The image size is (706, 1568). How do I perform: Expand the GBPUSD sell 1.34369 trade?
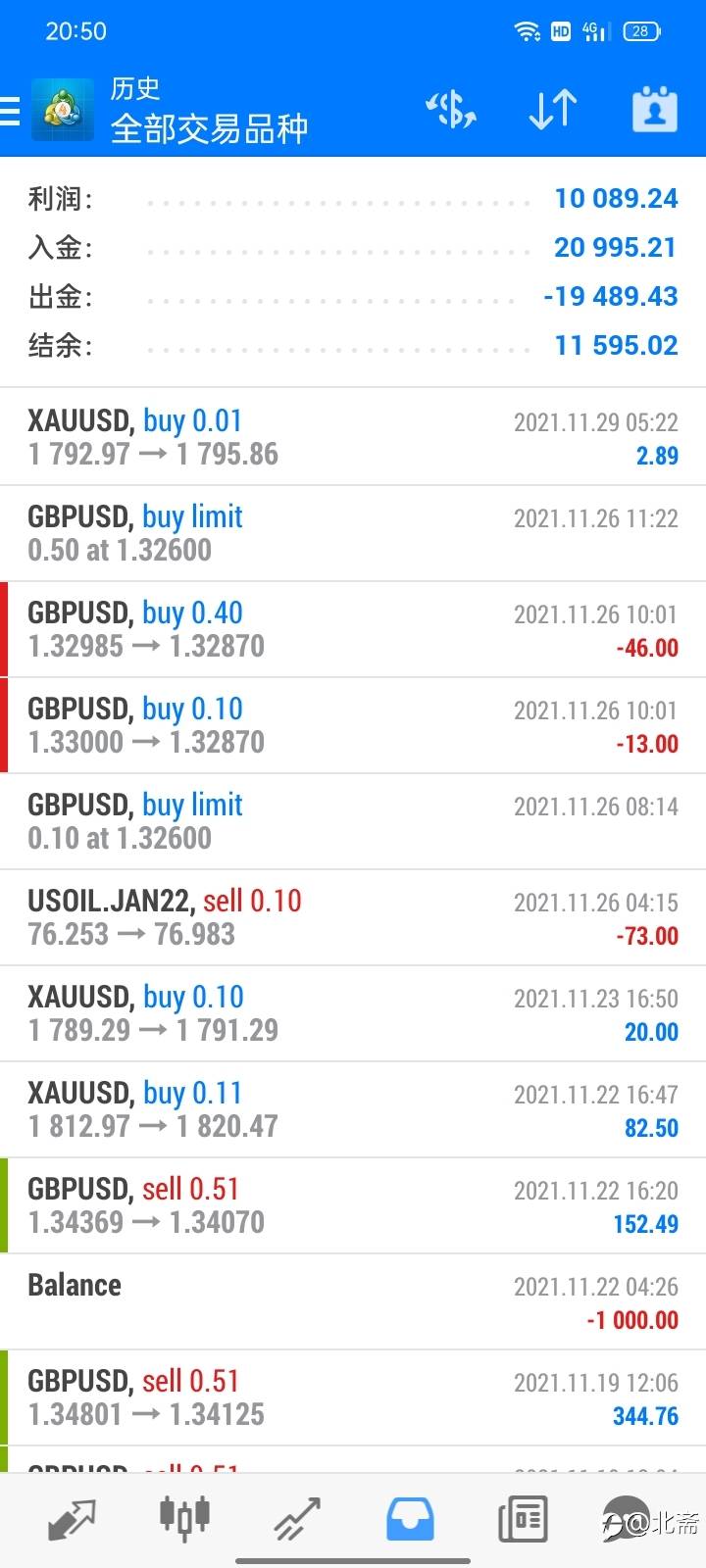point(353,1205)
